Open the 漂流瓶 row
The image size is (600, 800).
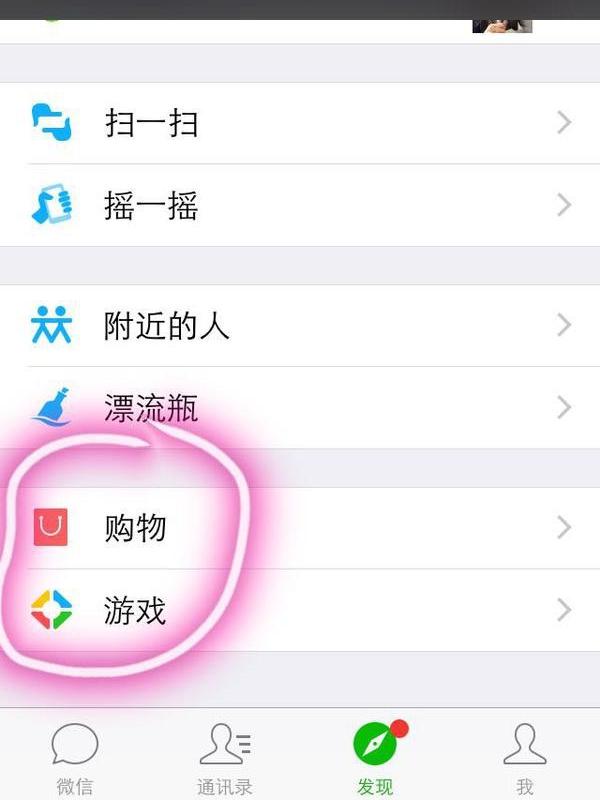[300, 408]
